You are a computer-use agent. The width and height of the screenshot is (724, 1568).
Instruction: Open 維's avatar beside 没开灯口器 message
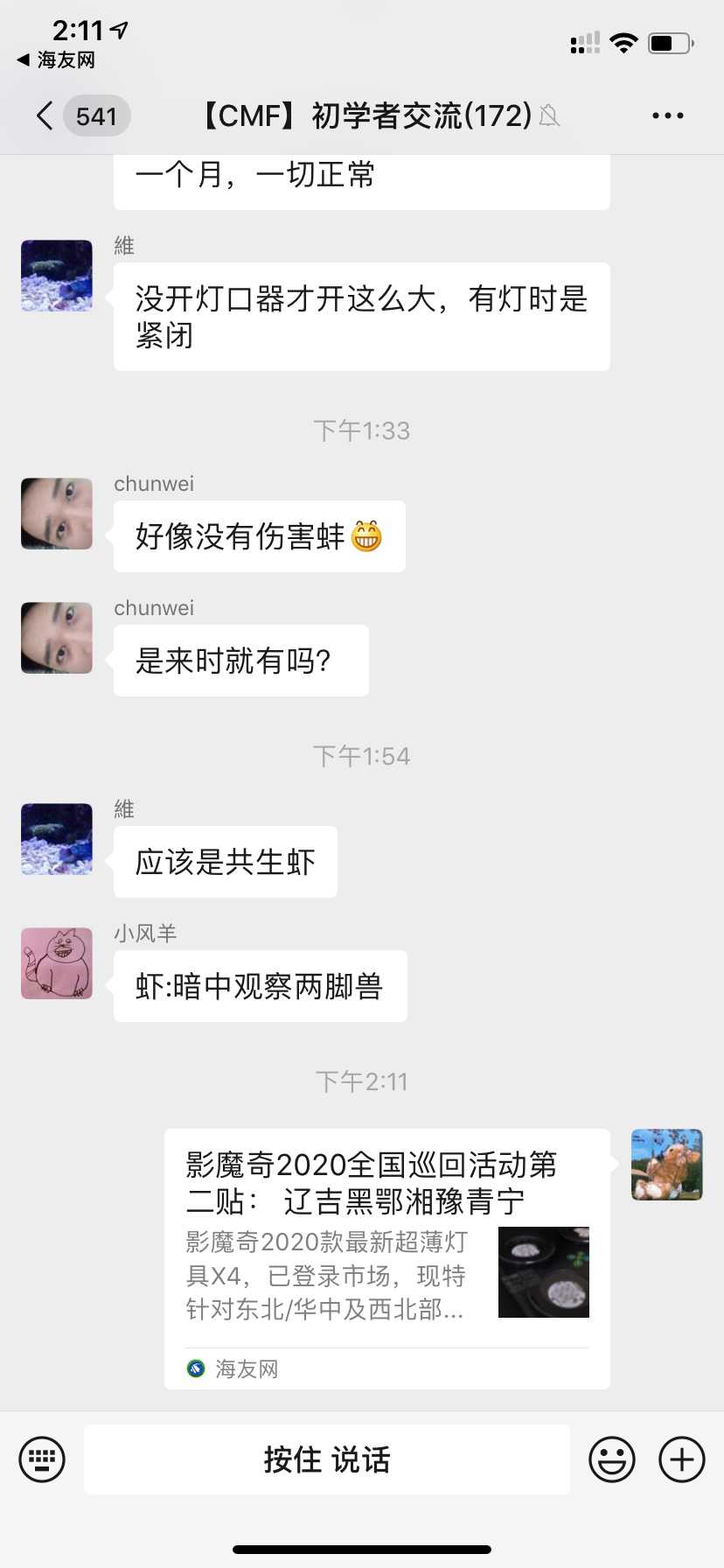pos(57,276)
